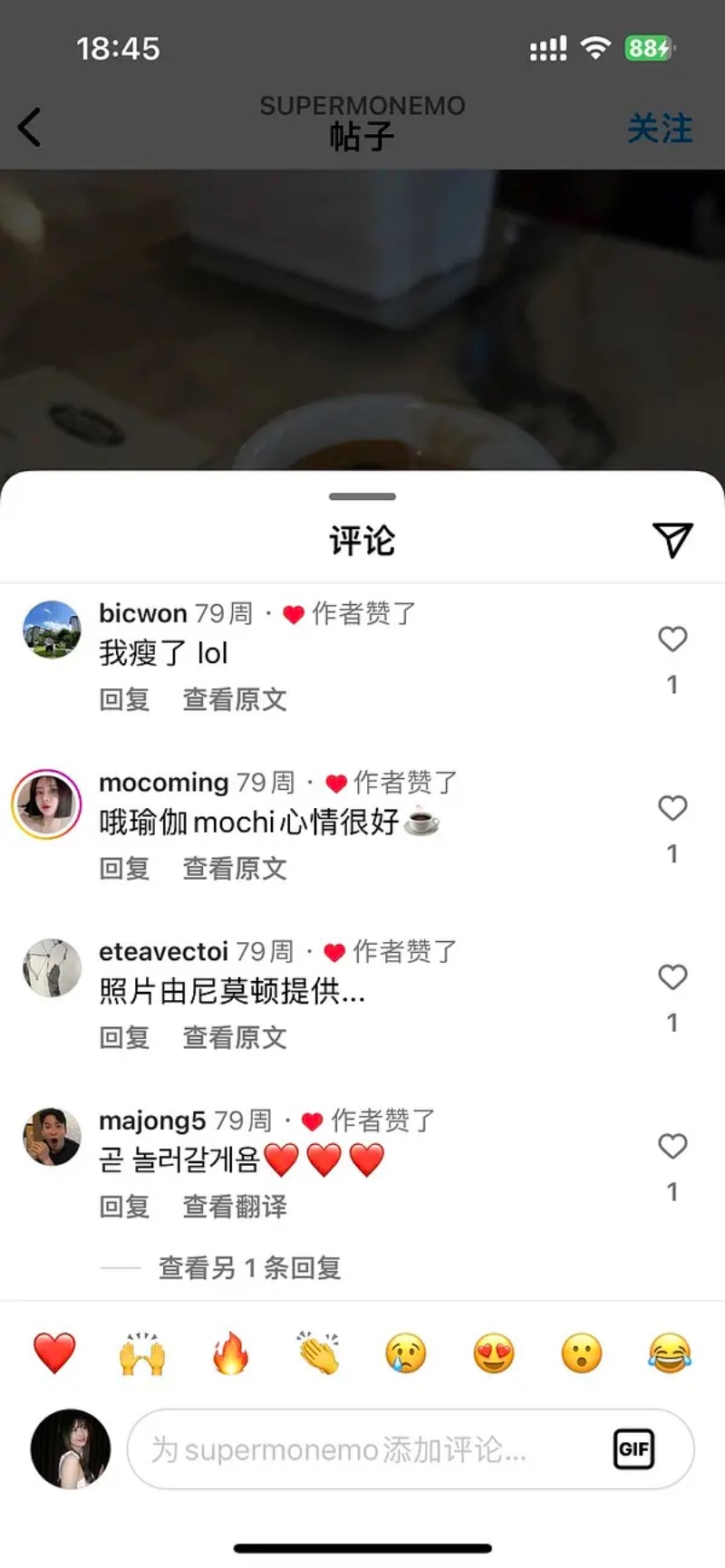Like majong5's comment
The width and height of the screenshot is (725, 1568).
(x=672, y=1146)
